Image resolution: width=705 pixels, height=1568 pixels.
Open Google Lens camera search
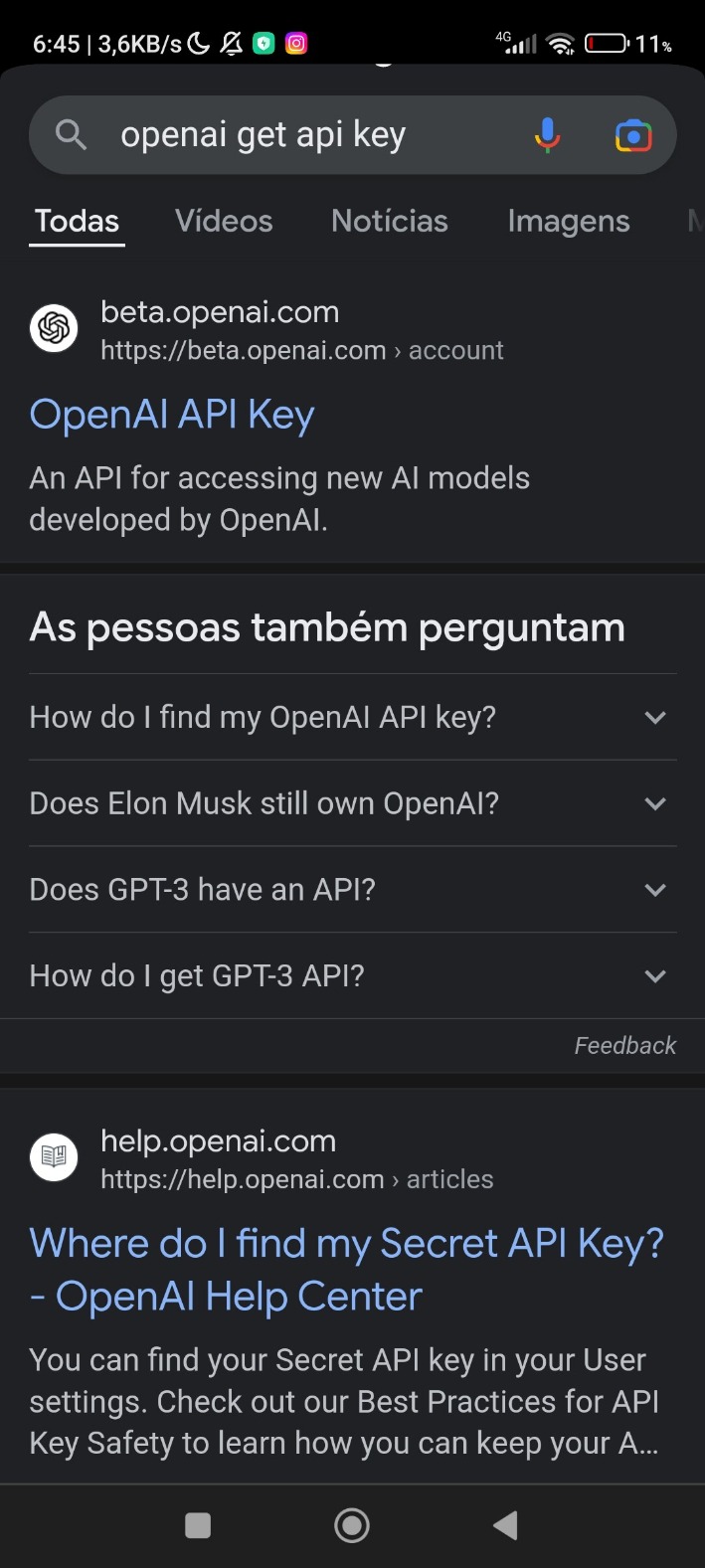point(633,134)
